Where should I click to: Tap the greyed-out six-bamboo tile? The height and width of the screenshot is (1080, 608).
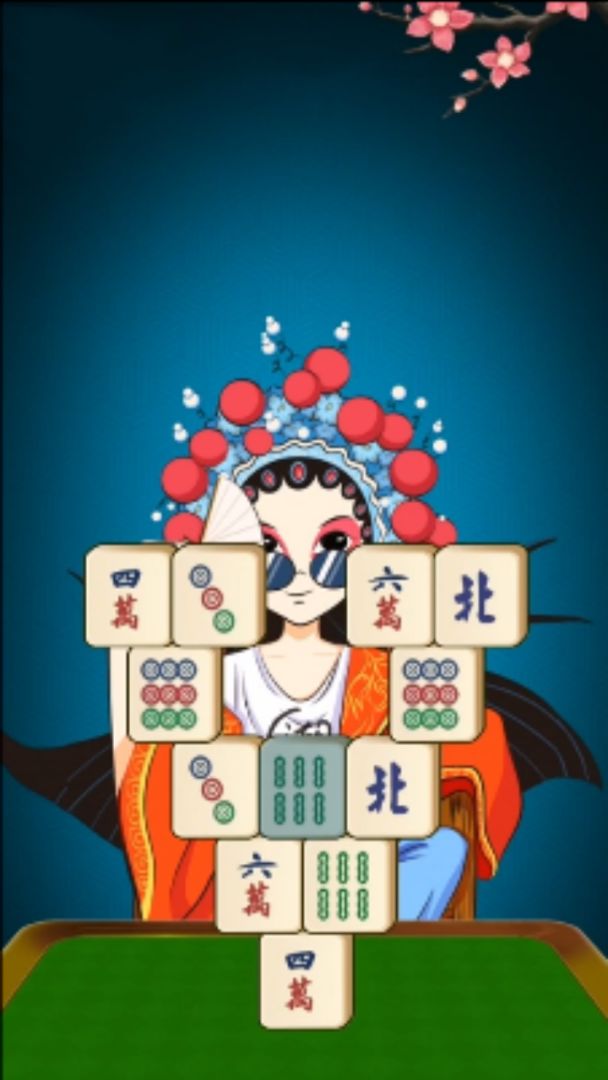pos(303,788)
